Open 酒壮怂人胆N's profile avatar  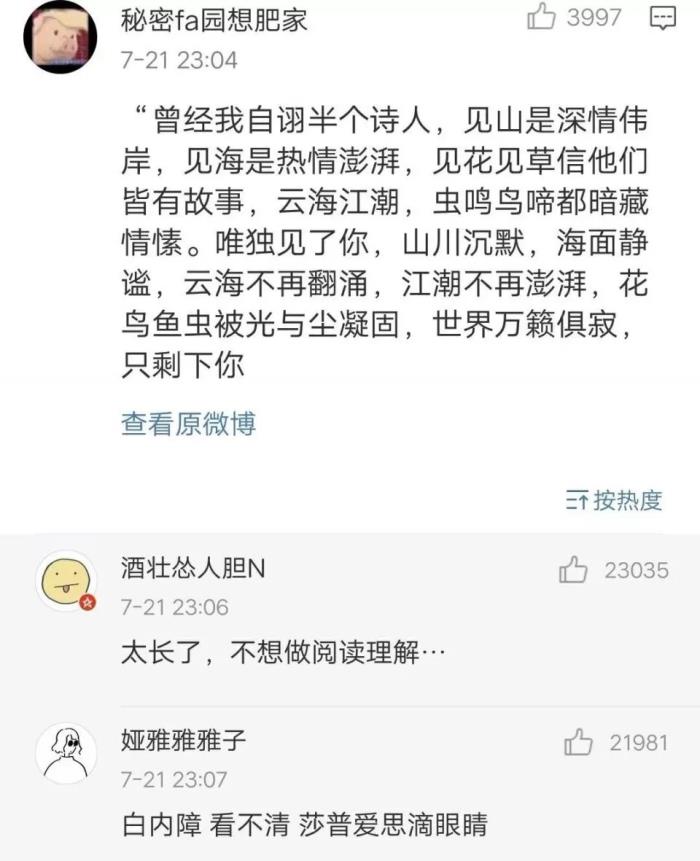coord(66,581)
